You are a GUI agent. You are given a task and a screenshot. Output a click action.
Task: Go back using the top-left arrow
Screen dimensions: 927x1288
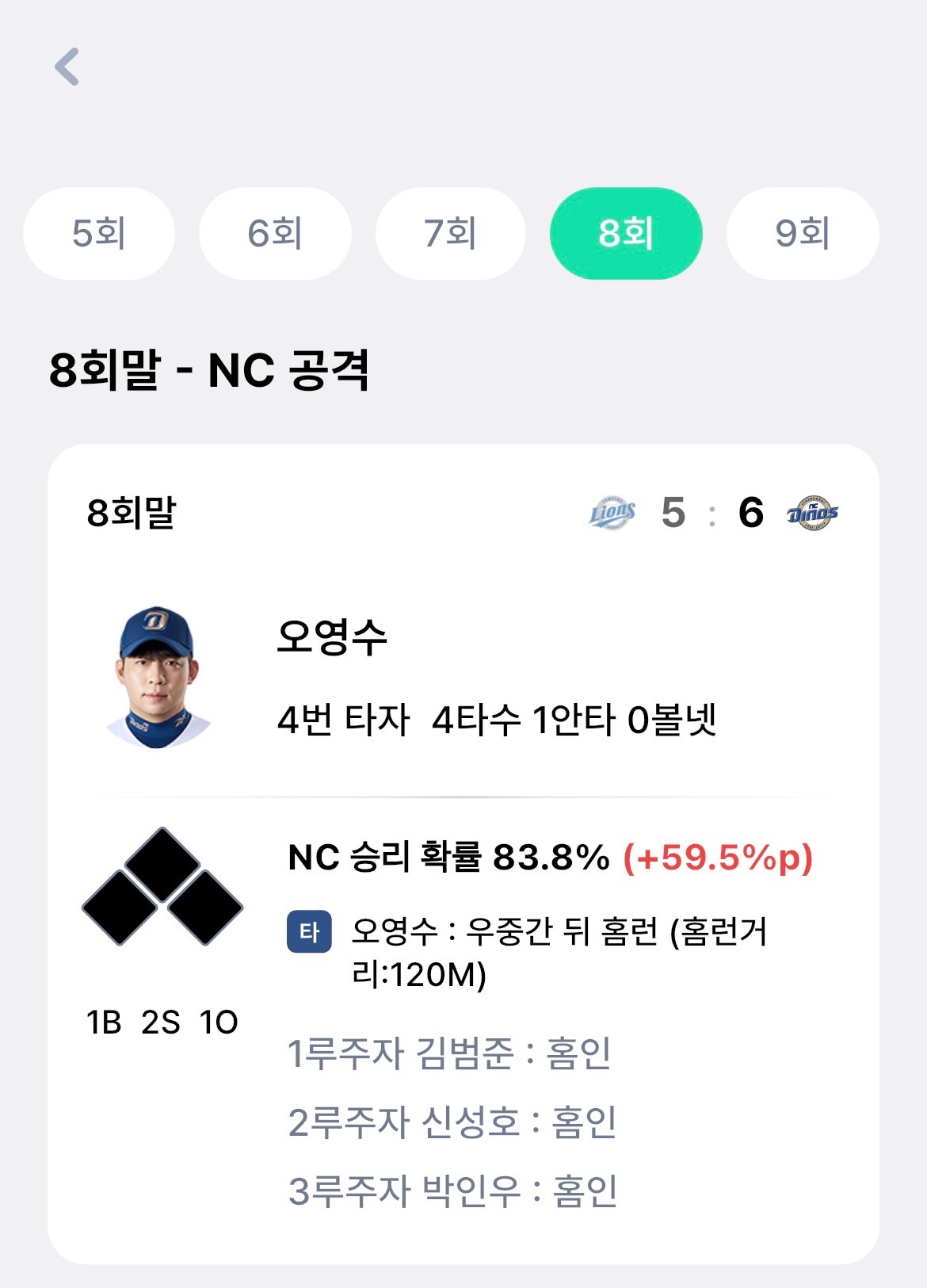tap(68, 67)
